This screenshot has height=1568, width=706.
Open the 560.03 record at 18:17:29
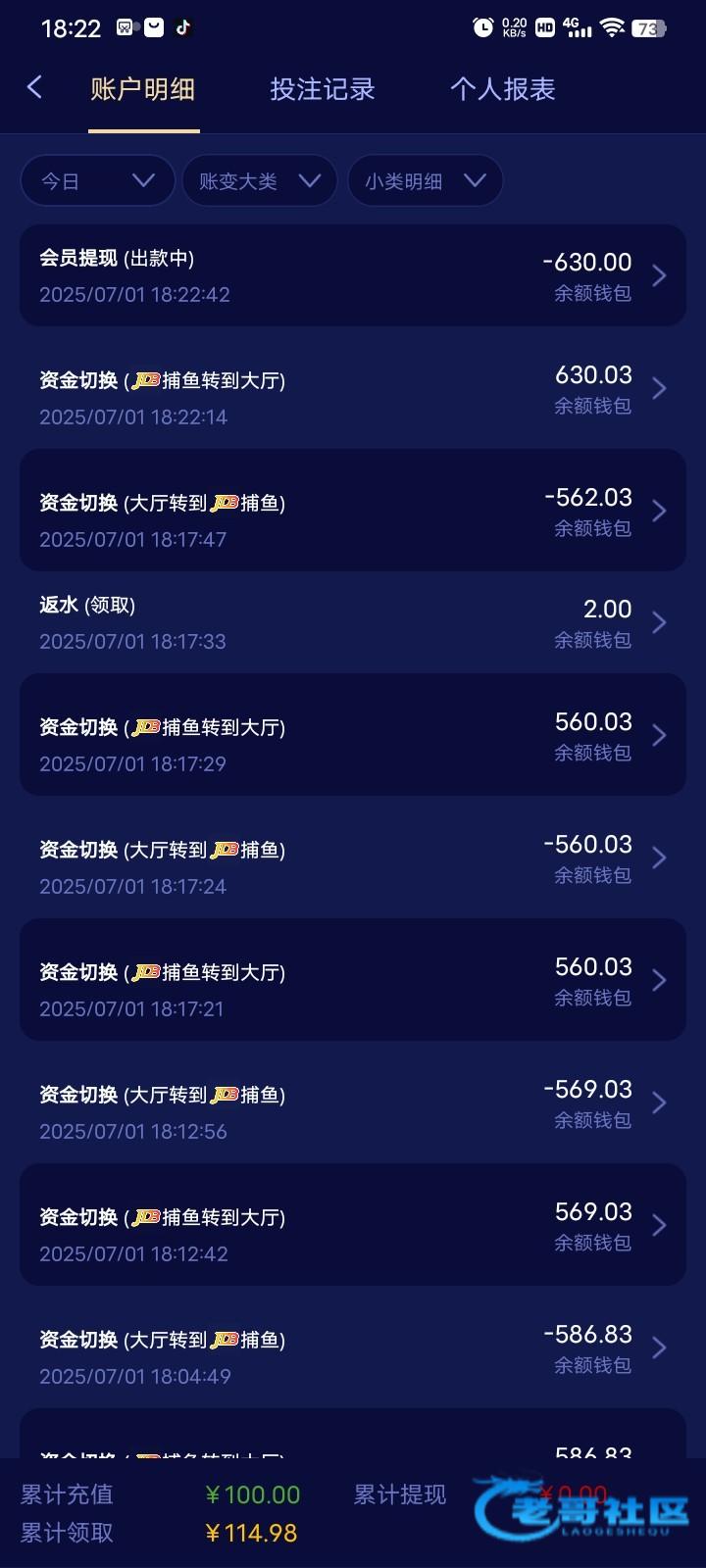coord(353,734)
